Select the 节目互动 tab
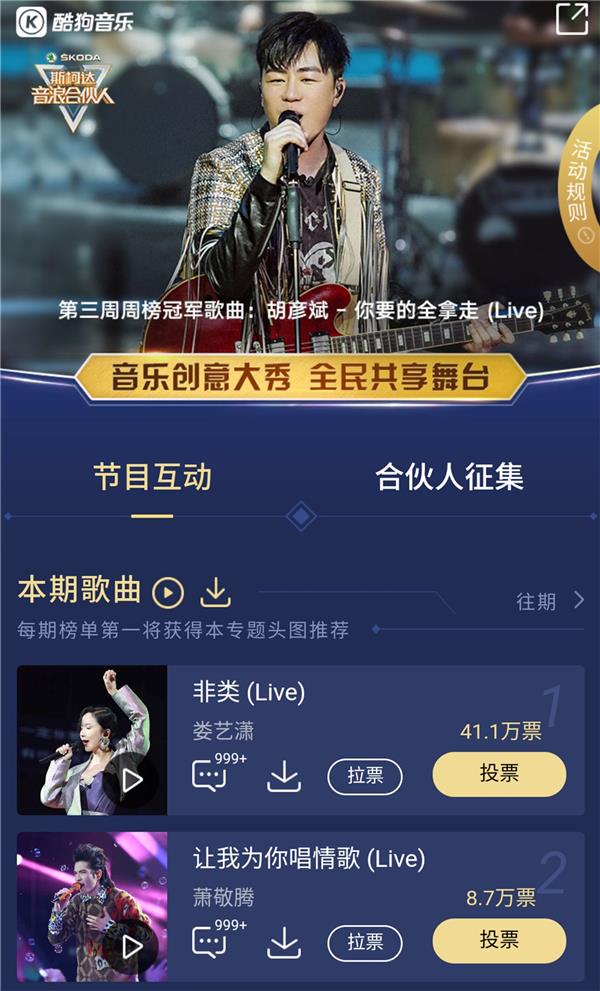The height and width of the screenshot is (991, 600). click(153, 476)
